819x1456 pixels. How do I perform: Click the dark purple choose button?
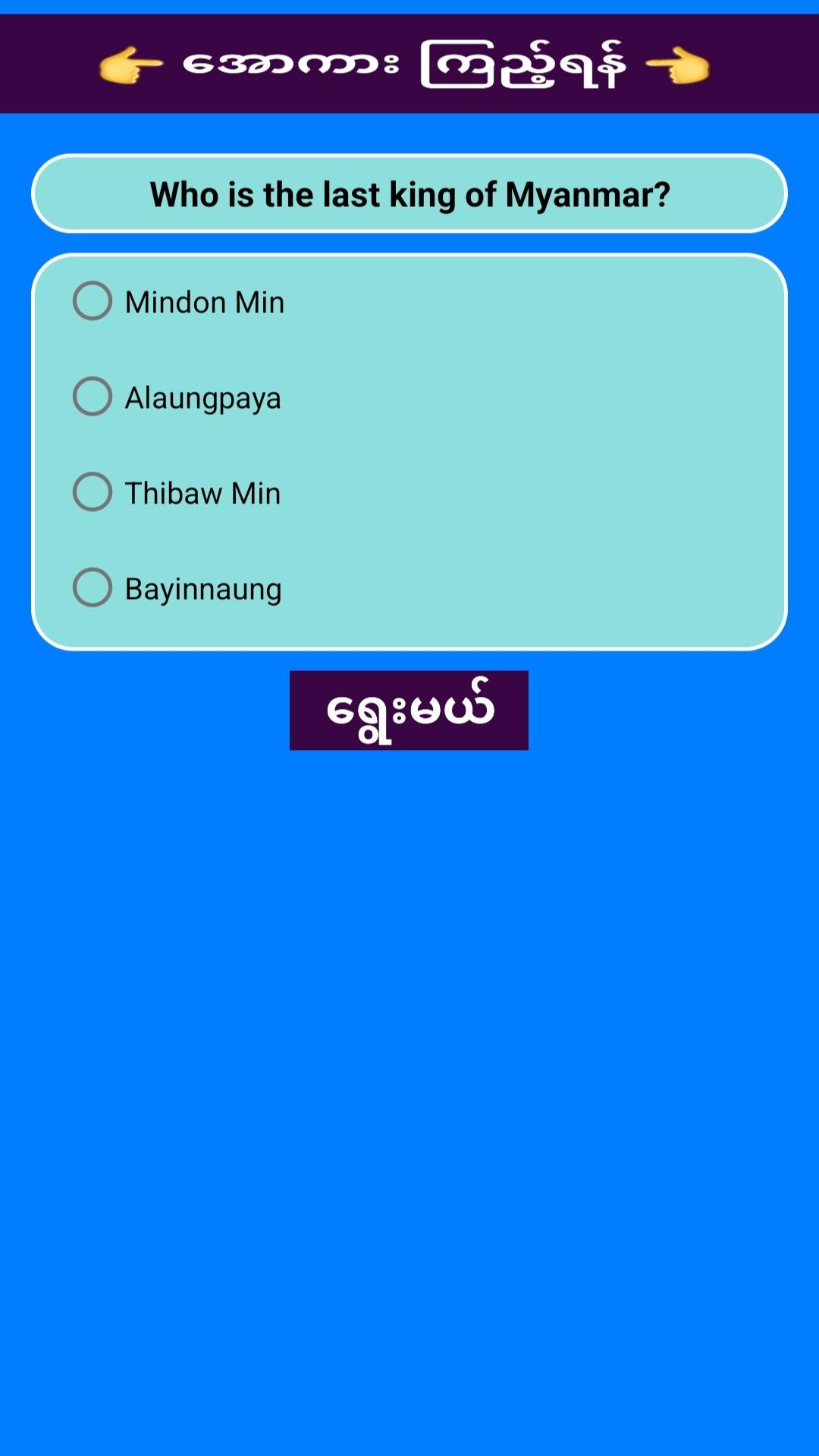(409, 710)
